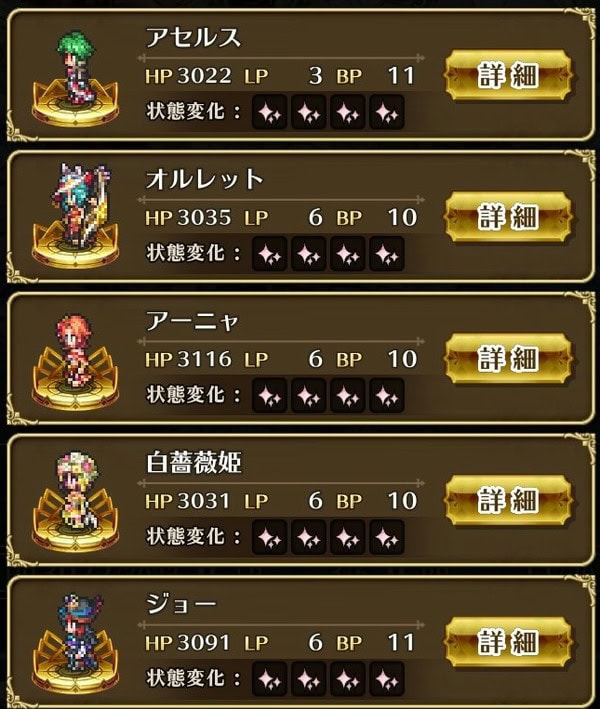Tap 詳細 next to ジョー
Viewport: 600px width, 709px height.
[x=508, y=640]
